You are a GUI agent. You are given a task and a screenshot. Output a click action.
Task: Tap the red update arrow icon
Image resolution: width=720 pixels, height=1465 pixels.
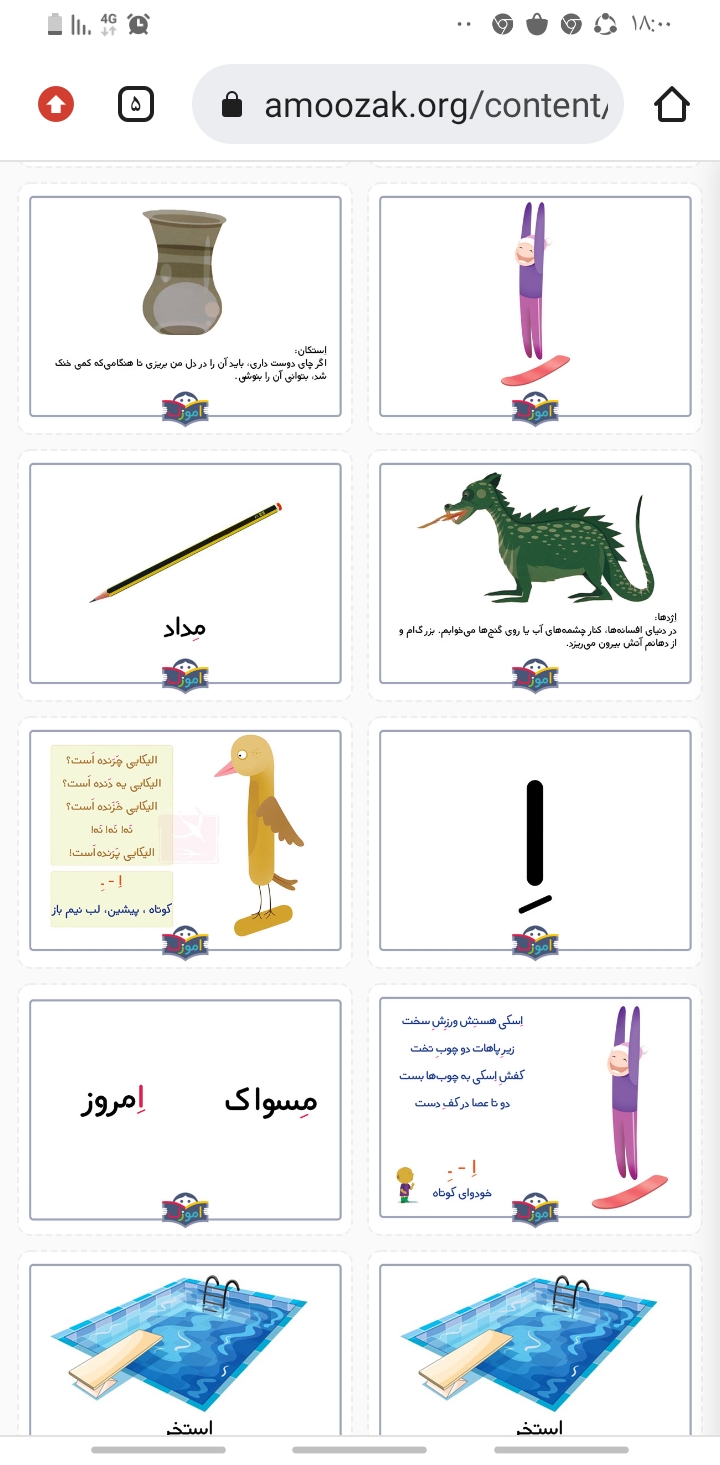point(56,105)
